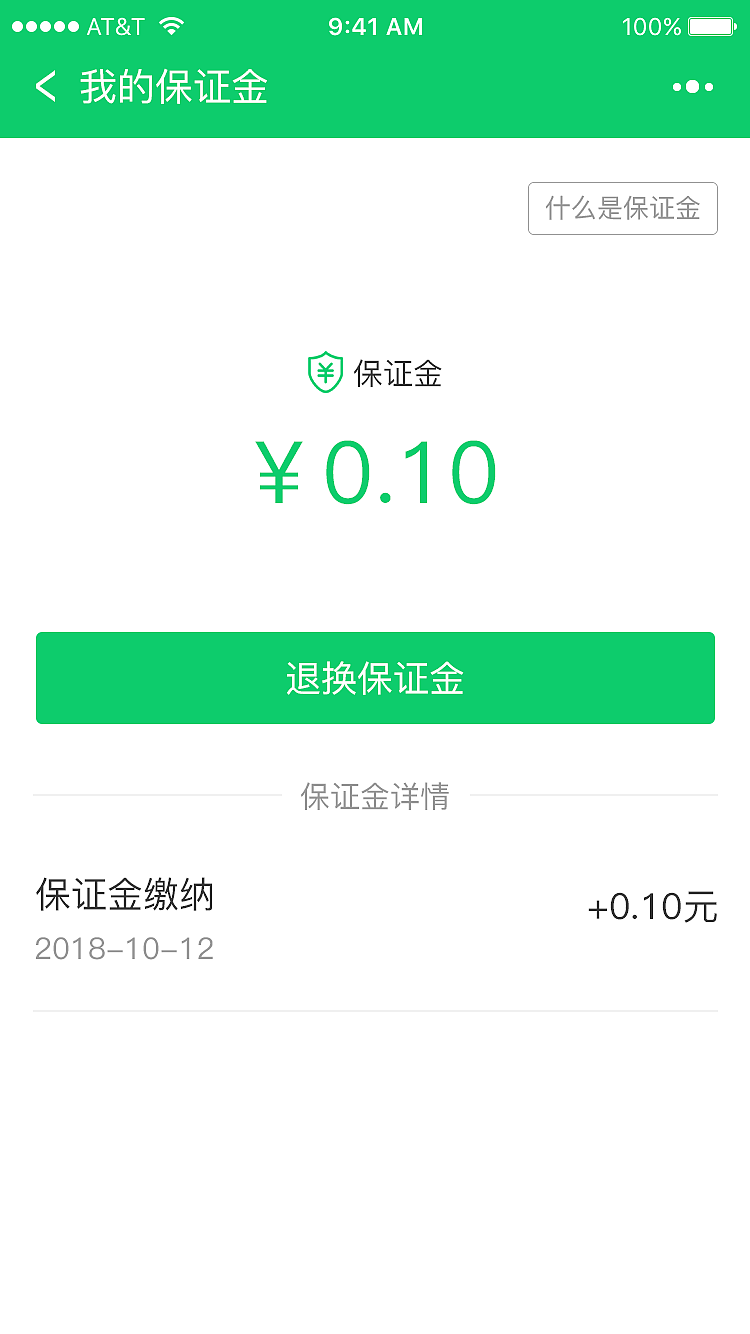Select the 保证金 label next to shield icon
The height and width of the screenshot is (1334, 750).
coord(398,374)
